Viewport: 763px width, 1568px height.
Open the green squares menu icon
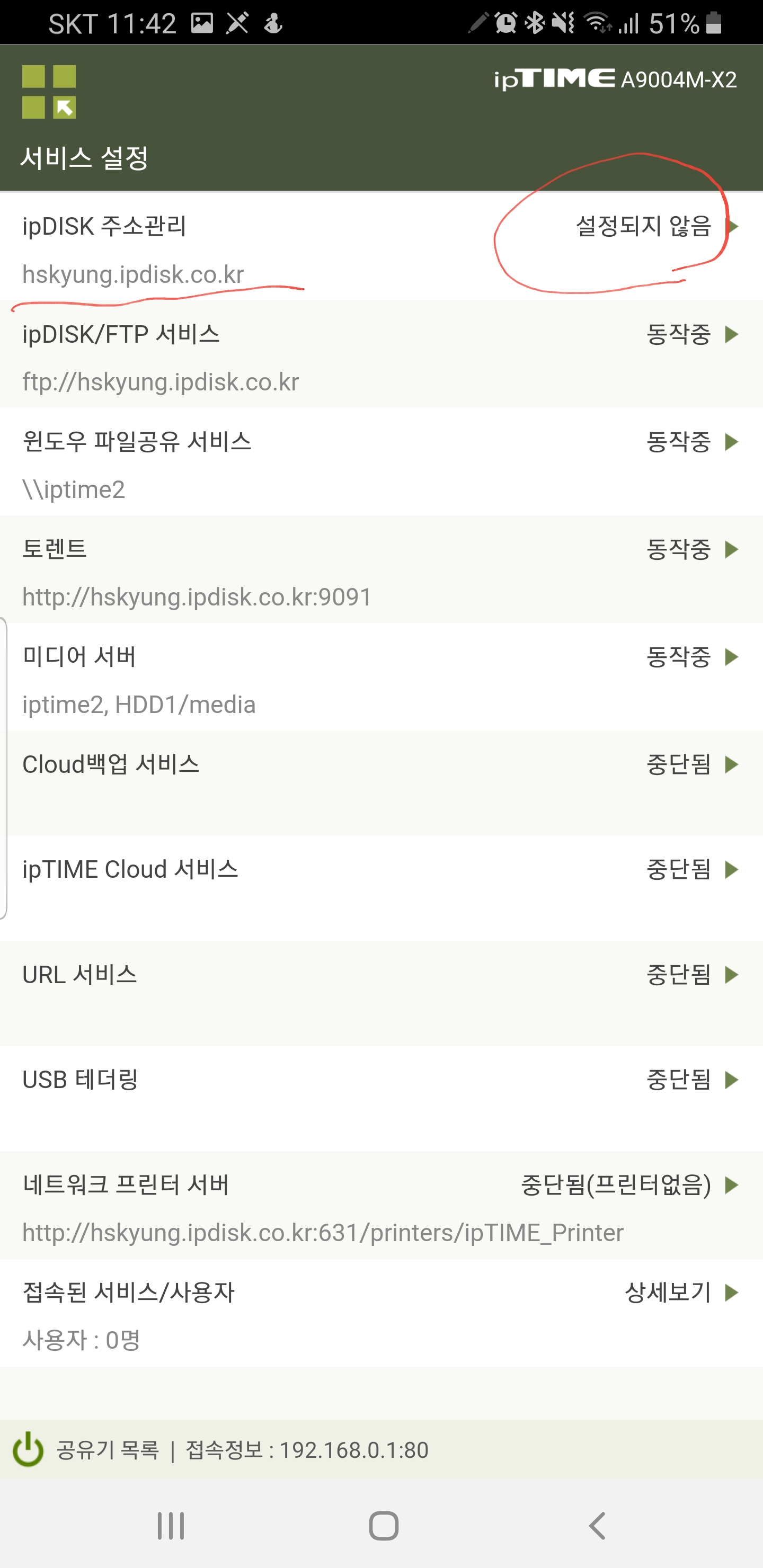click(x=49, y=91)
